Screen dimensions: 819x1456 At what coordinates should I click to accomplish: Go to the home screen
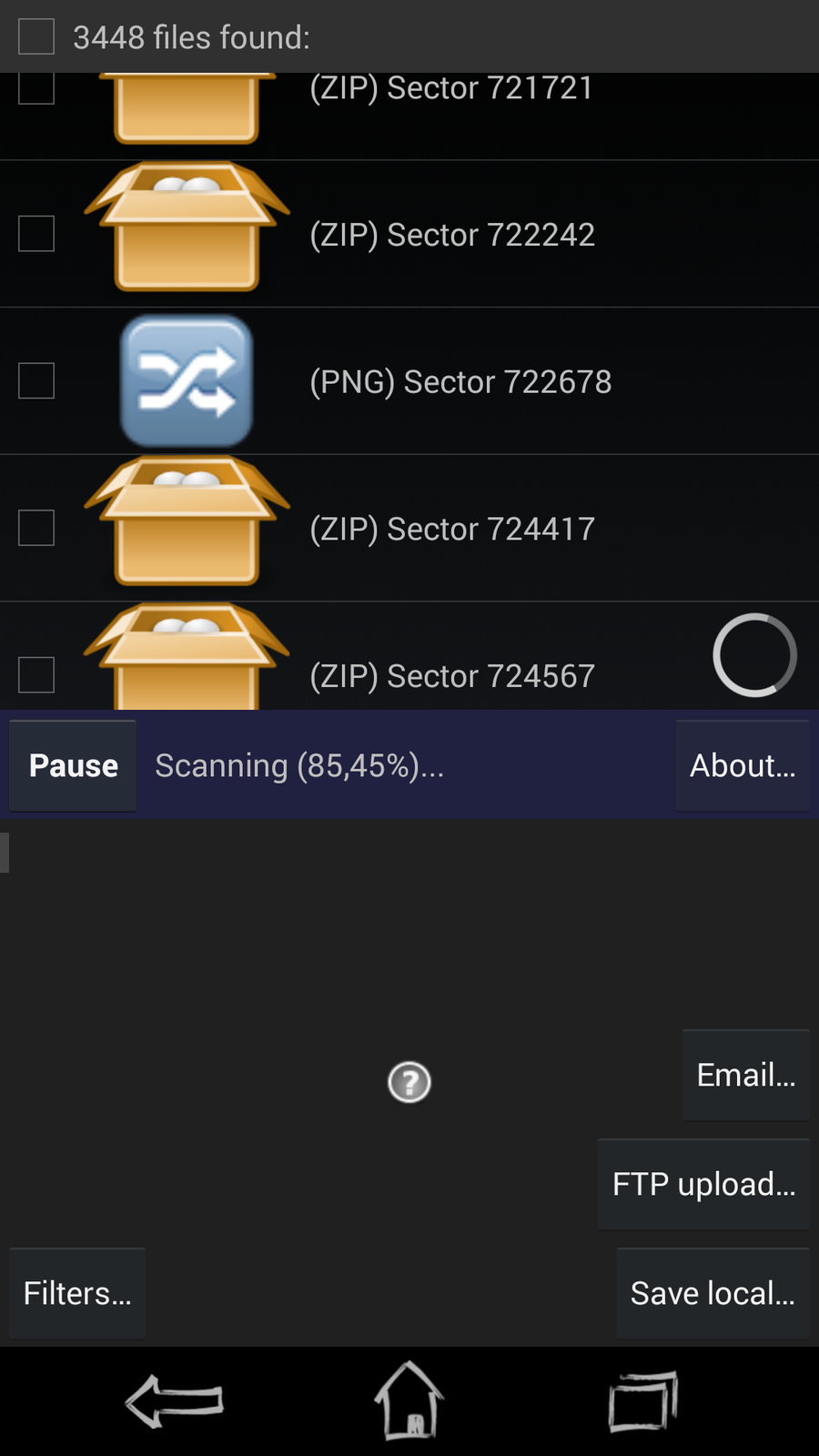coord(409,1401)
